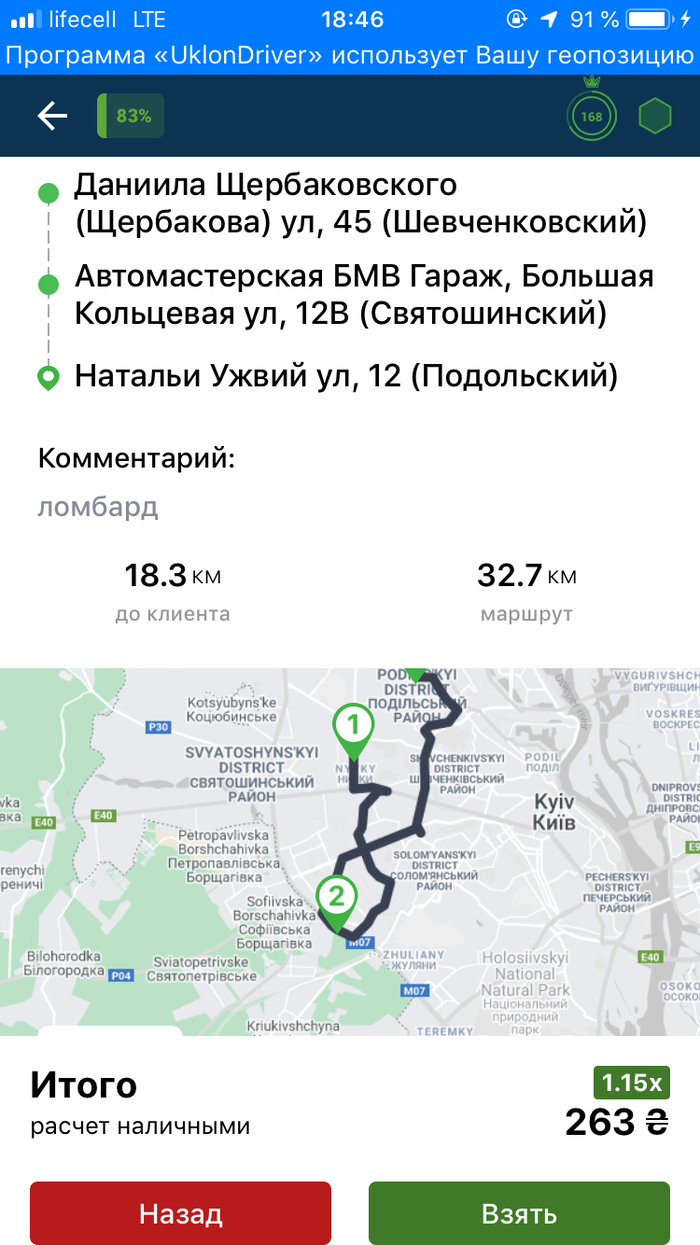Screen dimensions: 700x1245
Task: Tap the green hexagon icon
Action: coord(655,116)
